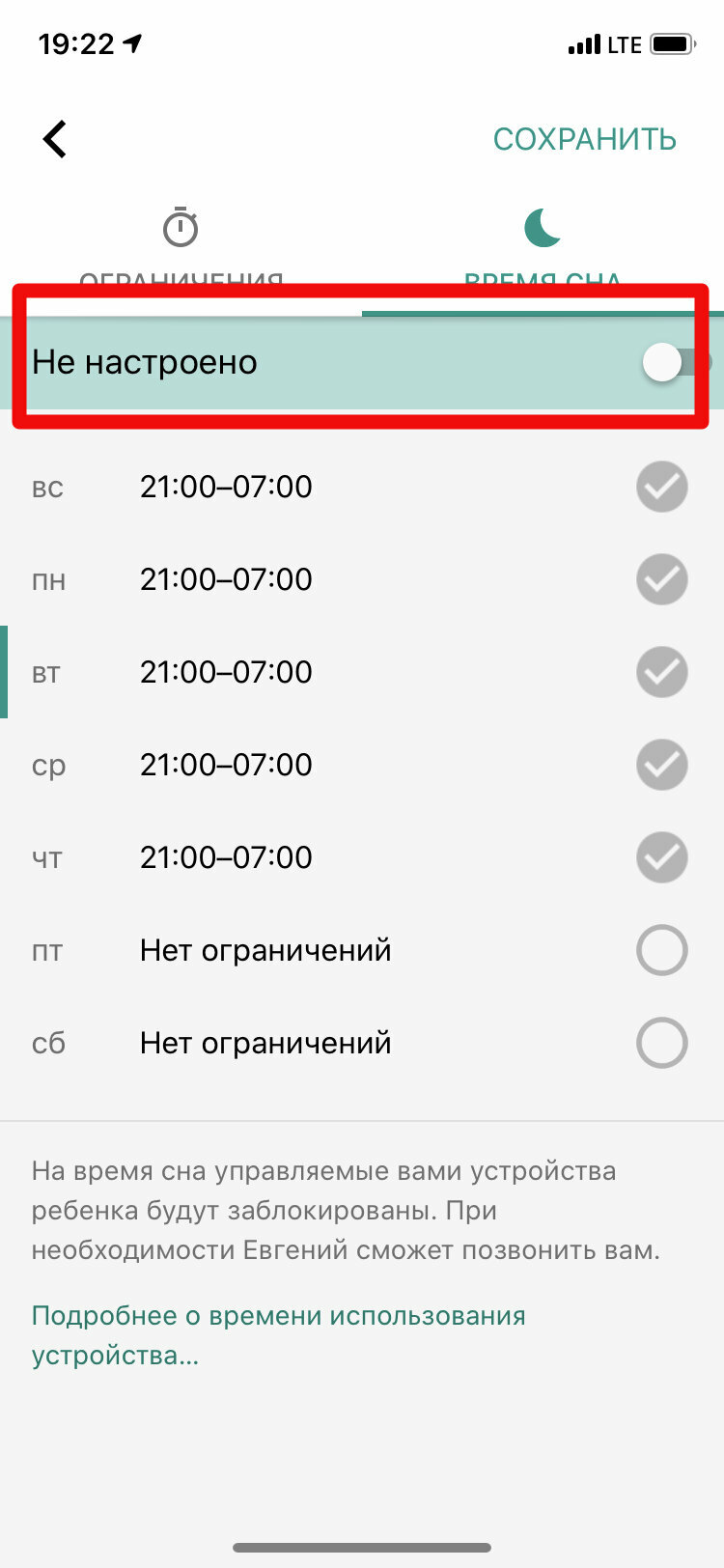The image size is (724, 1568).
Task: Uncheck the ср bedtime checkmark
Action: point(662,765)
